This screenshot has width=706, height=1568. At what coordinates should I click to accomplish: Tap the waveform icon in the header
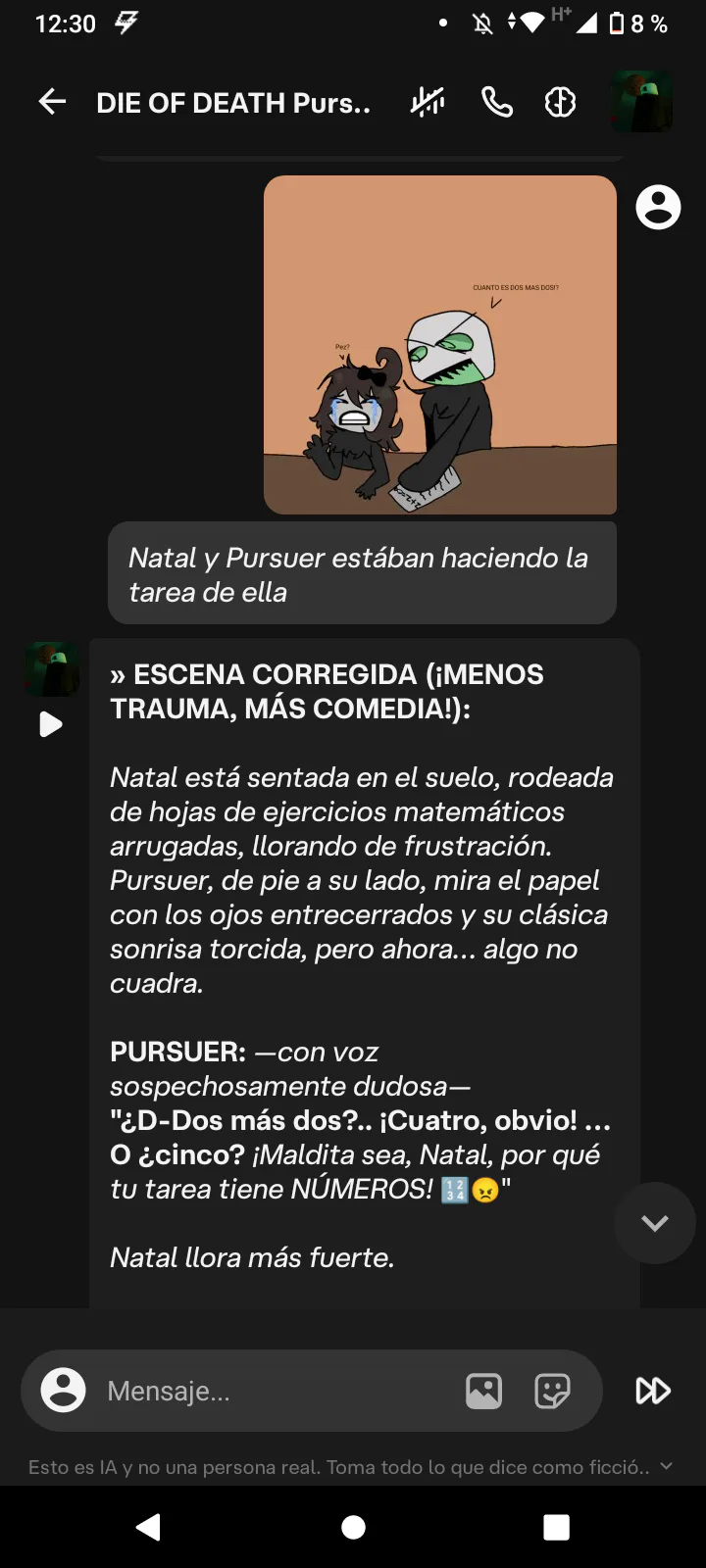tap(428, 102)
